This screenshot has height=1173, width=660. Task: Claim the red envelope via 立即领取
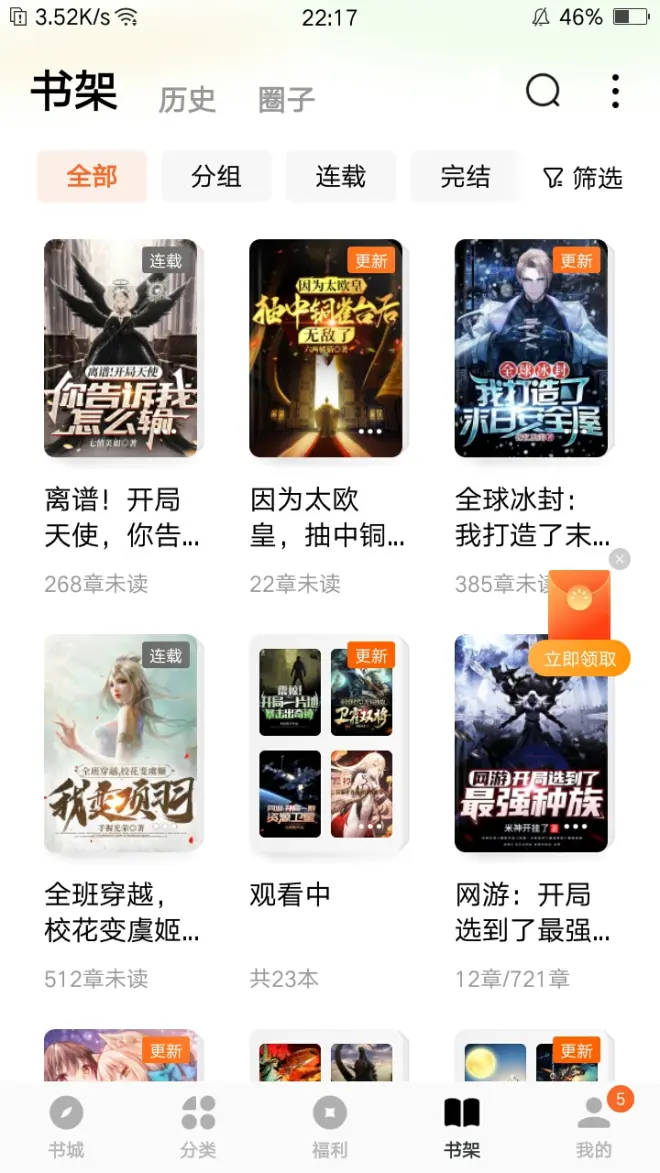coord(587,659)
